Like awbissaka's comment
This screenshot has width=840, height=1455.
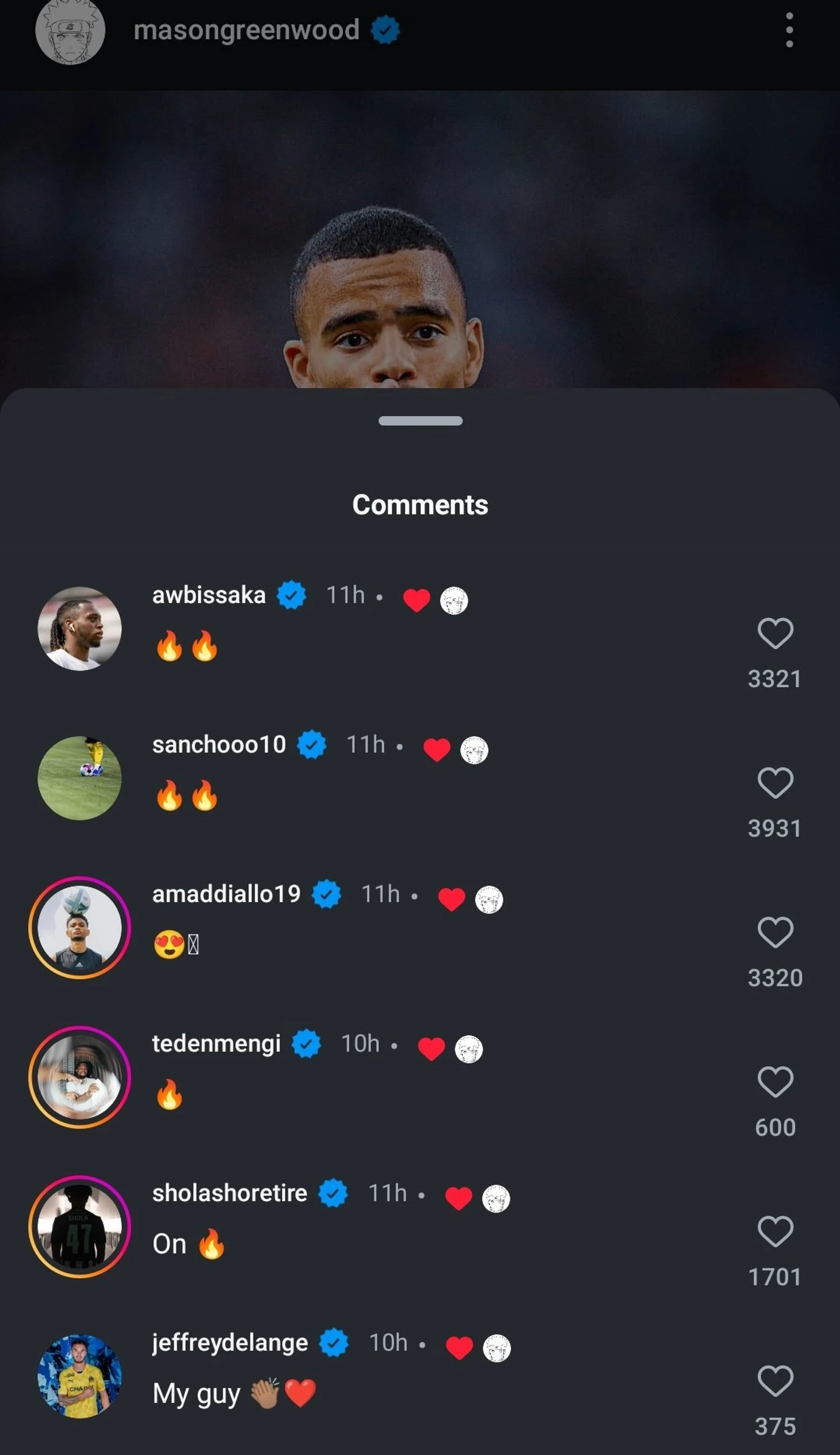coord(775,633)
